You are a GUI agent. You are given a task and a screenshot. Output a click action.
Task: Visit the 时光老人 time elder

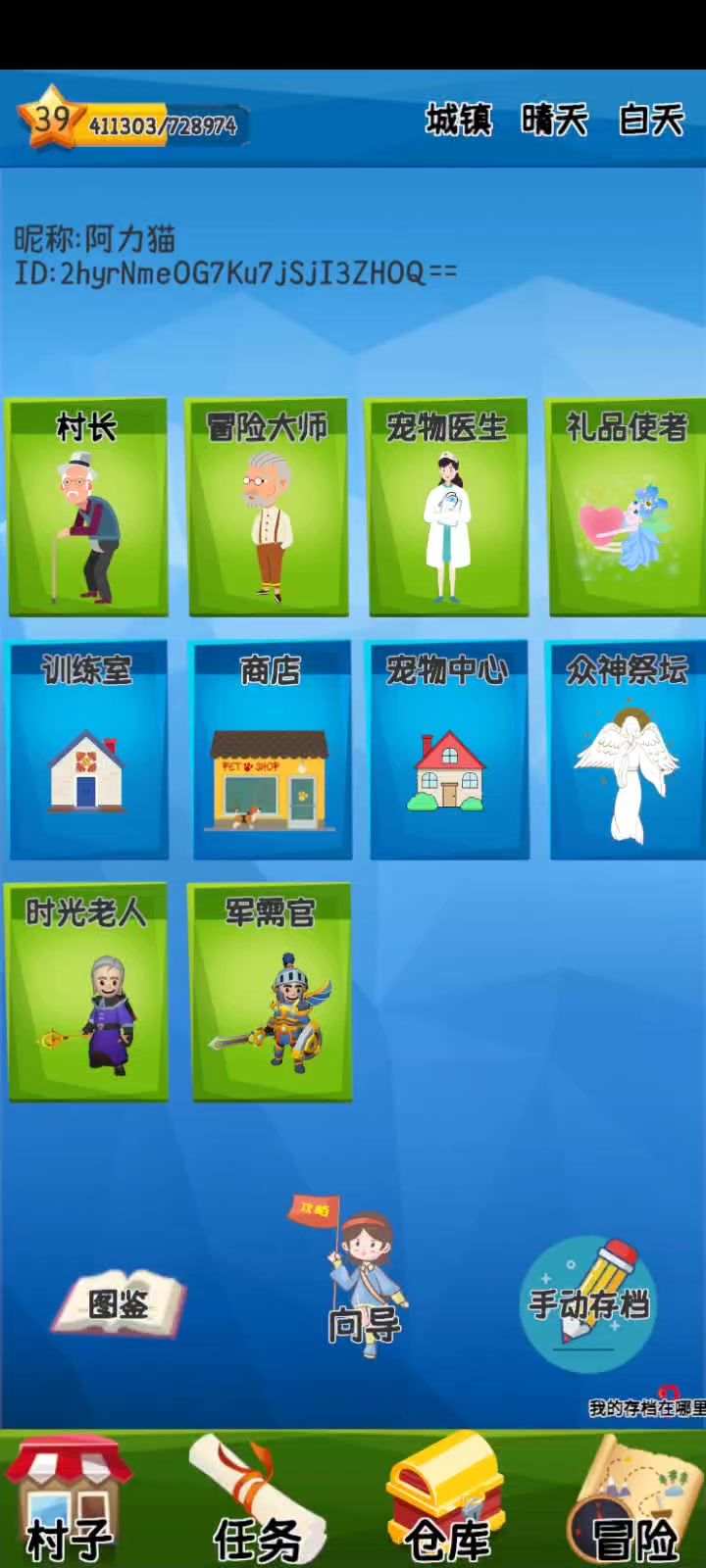87,992
